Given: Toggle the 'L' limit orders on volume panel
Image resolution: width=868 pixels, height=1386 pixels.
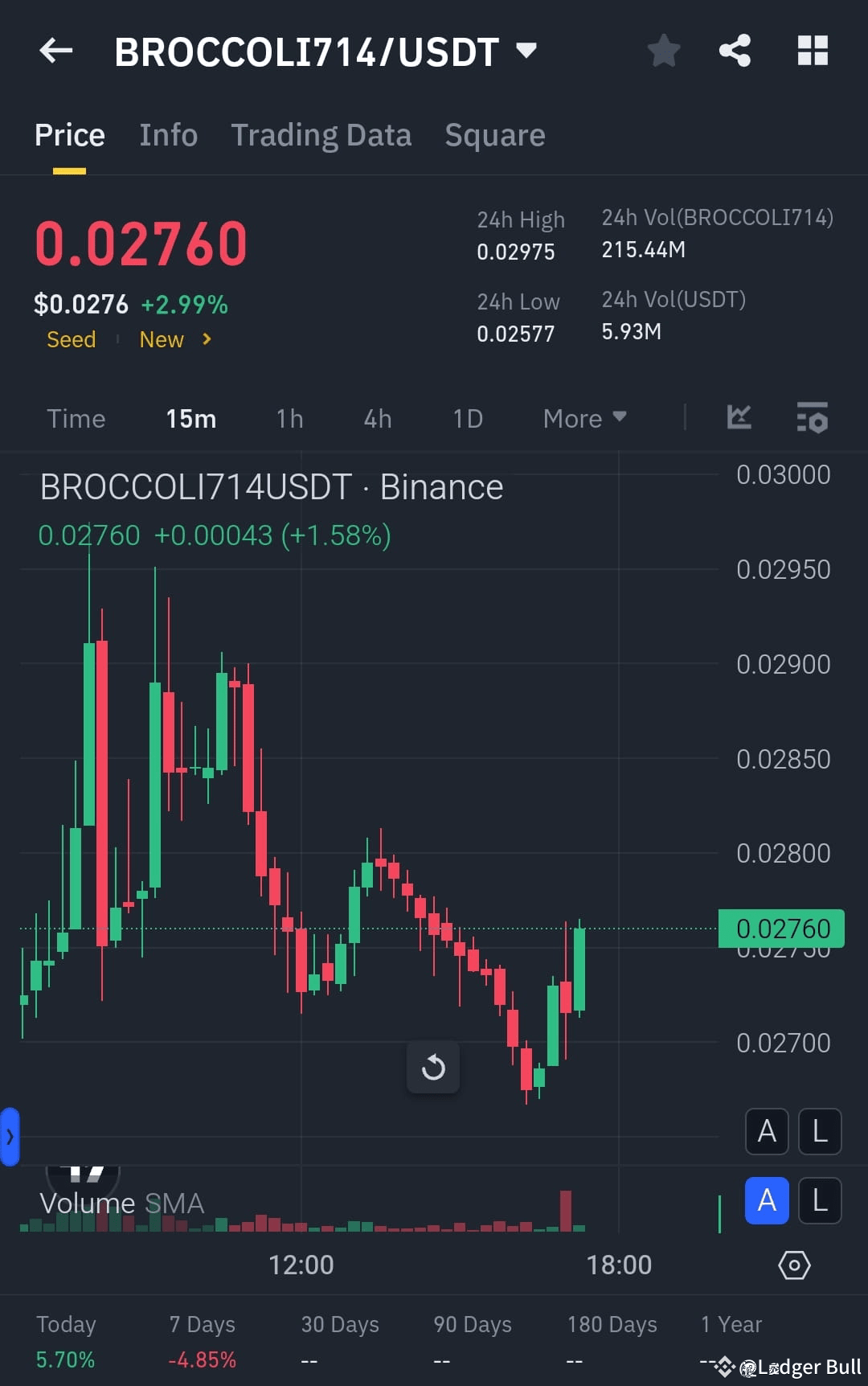Looking at the screenshot, I should click(x=820, y=1201).
